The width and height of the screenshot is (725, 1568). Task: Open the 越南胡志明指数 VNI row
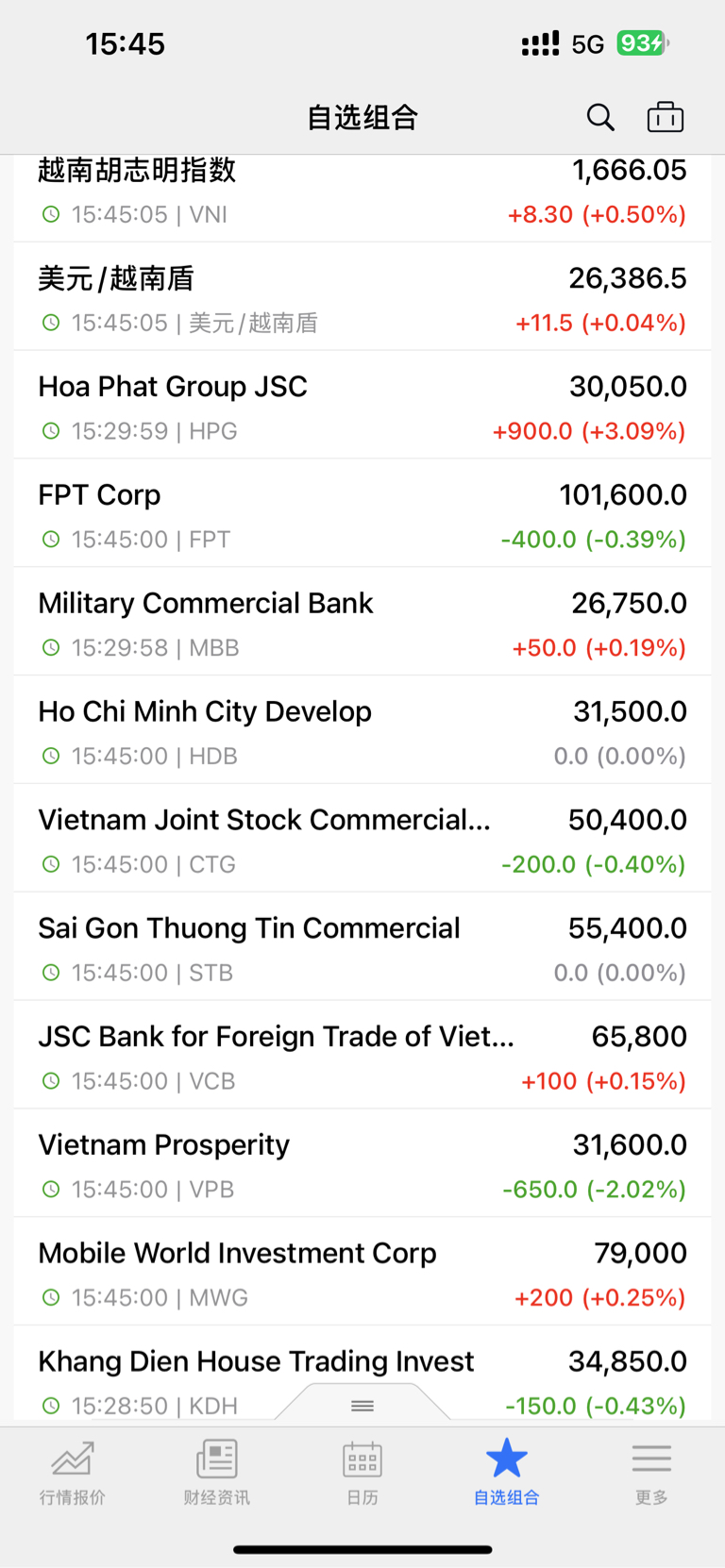coord(362,198)
